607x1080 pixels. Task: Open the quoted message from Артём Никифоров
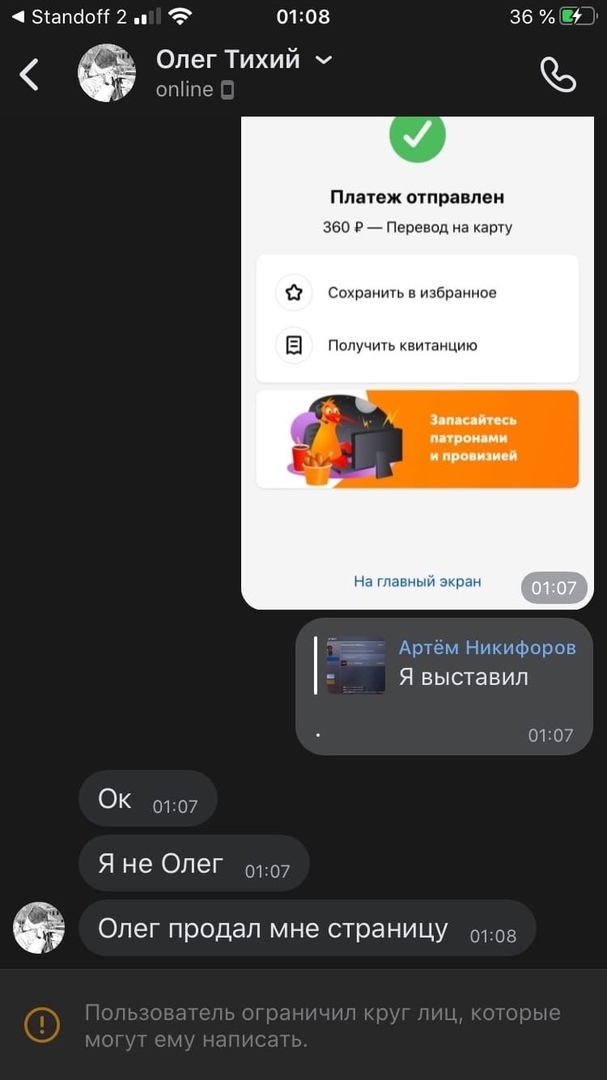coord(445,665)
